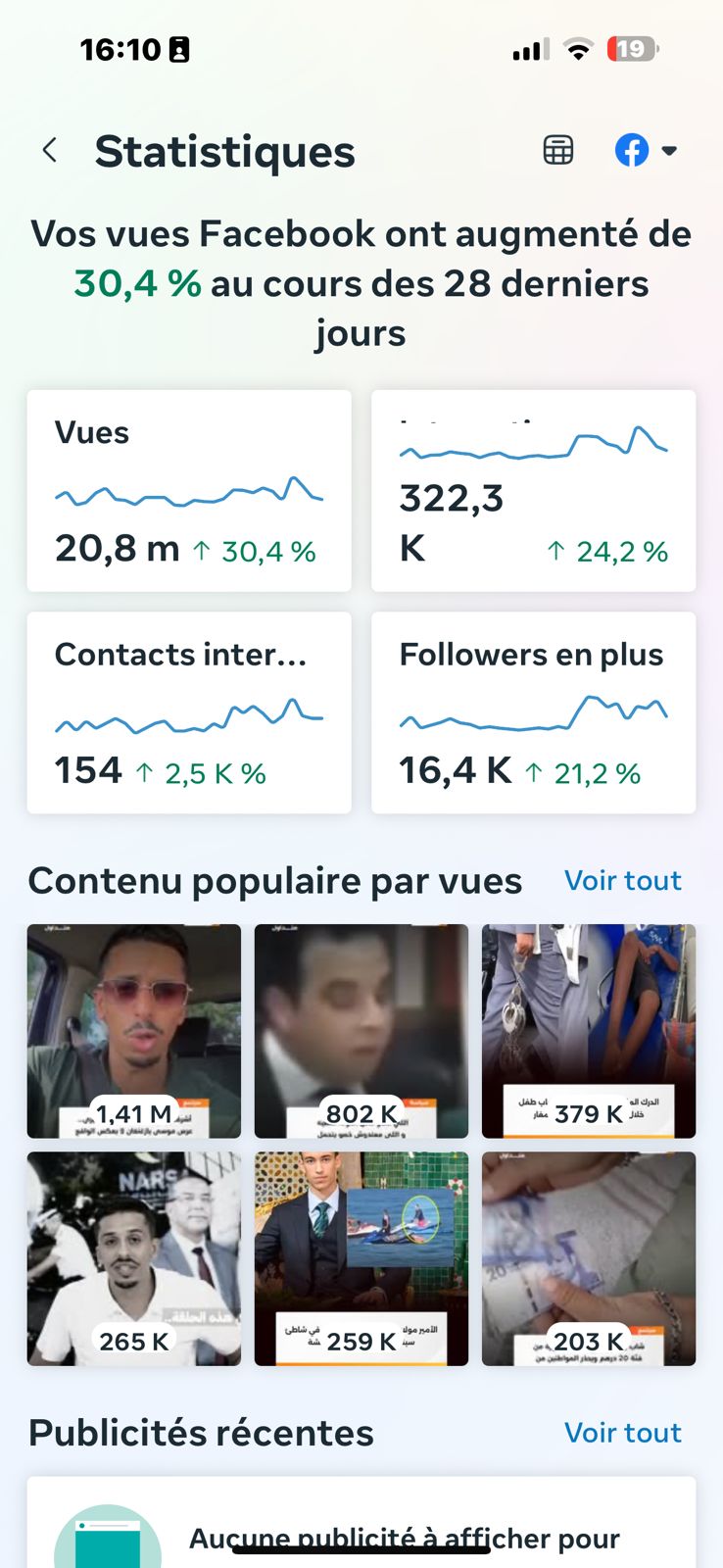Open the video with 802 K views
723x1568 pixels.
(x=361, y=1031)
